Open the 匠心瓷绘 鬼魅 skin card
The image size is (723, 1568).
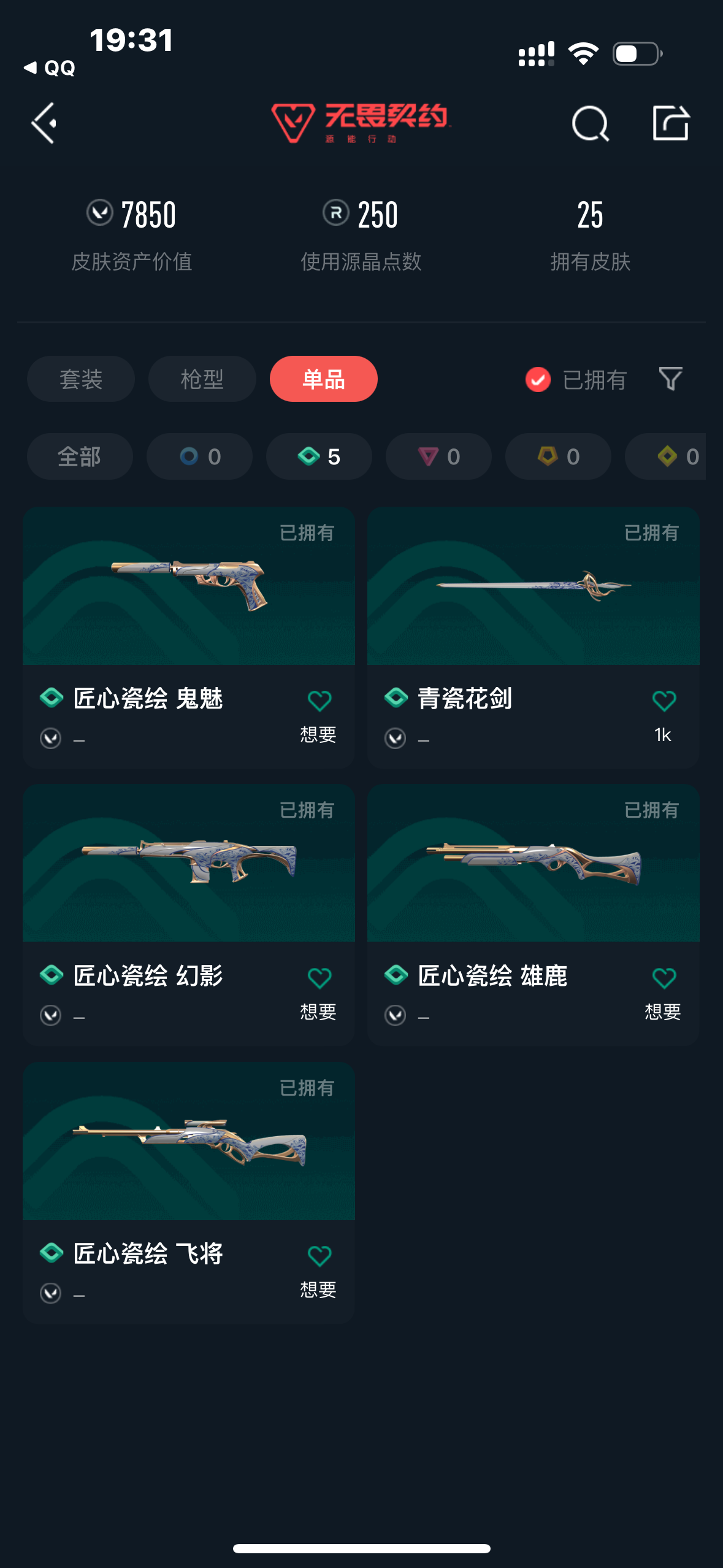click(189, 586)
